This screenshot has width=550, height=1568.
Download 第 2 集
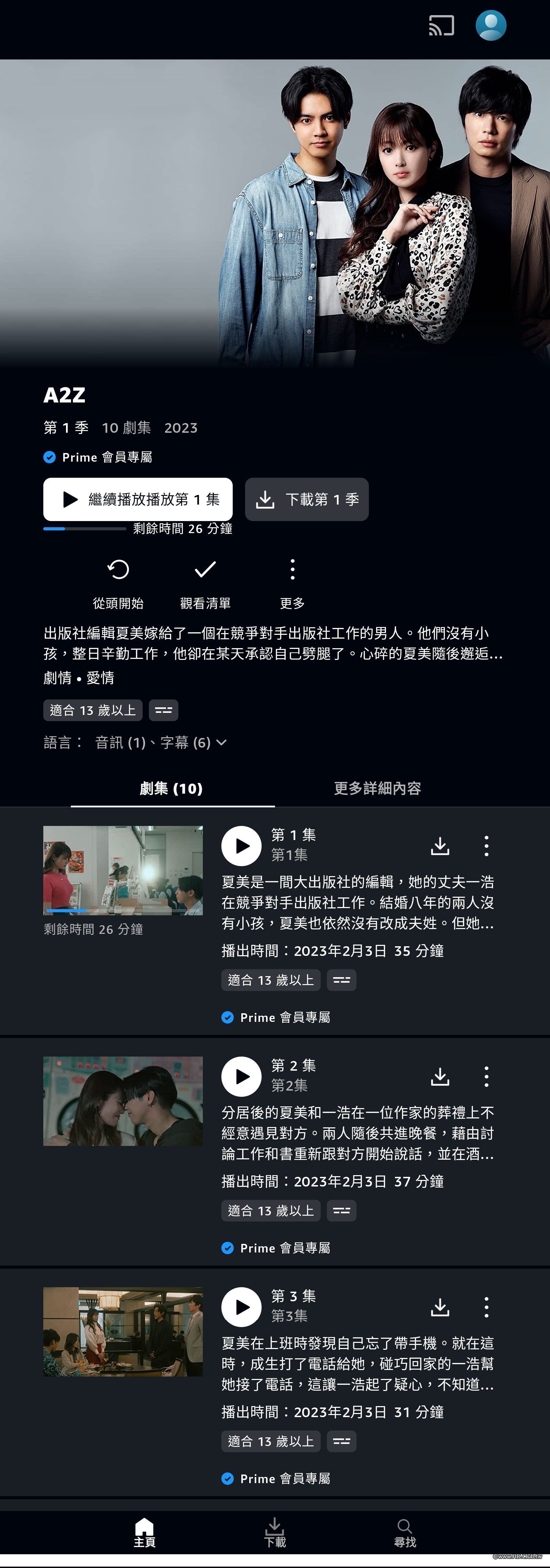440,1076
